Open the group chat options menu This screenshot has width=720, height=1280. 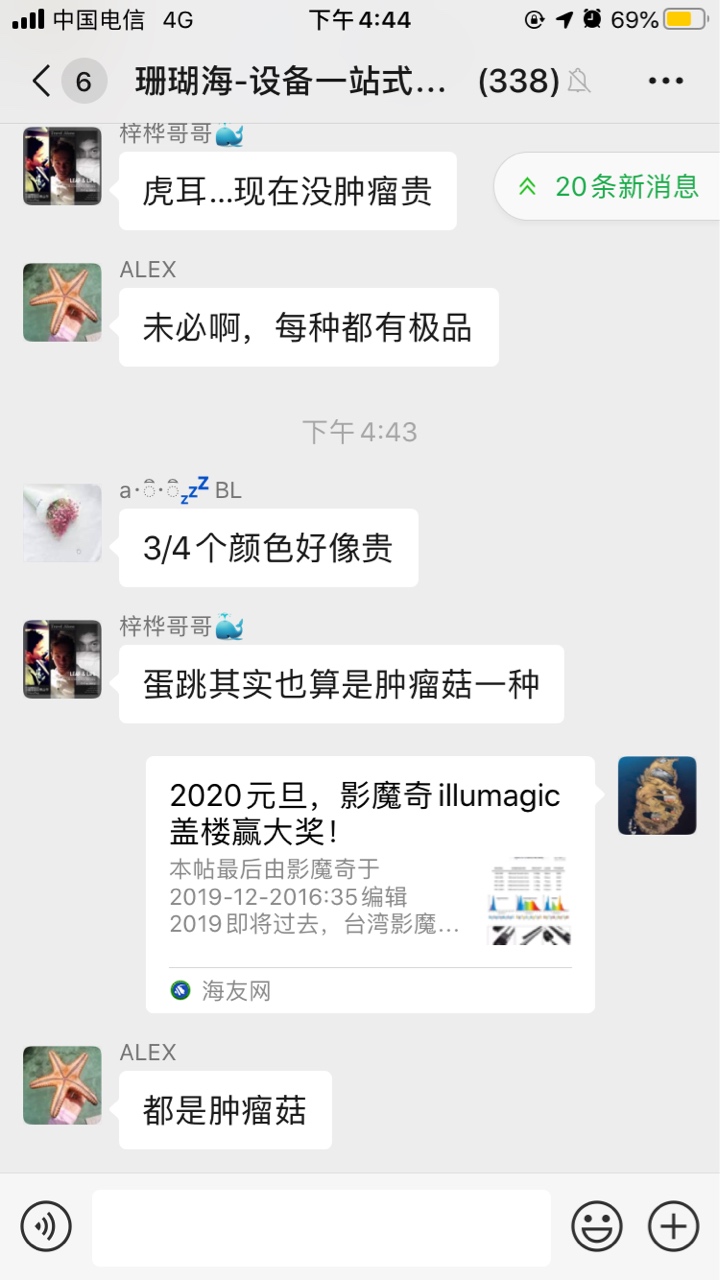point(666,81)
